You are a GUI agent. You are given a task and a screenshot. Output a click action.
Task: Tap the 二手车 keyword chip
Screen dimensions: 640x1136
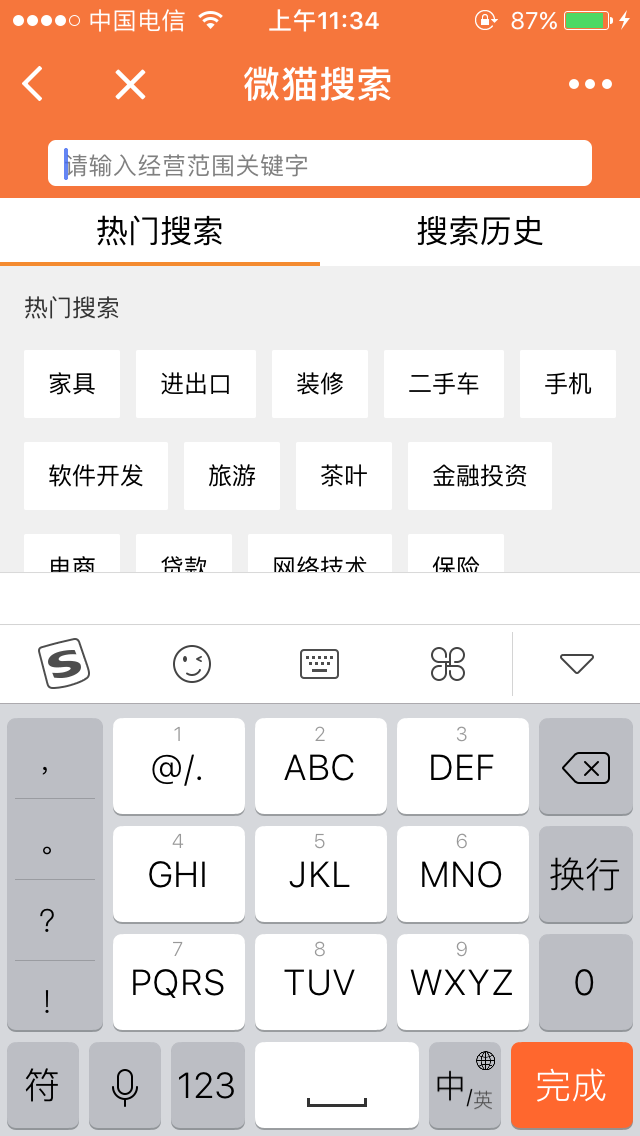pos(444,384)
